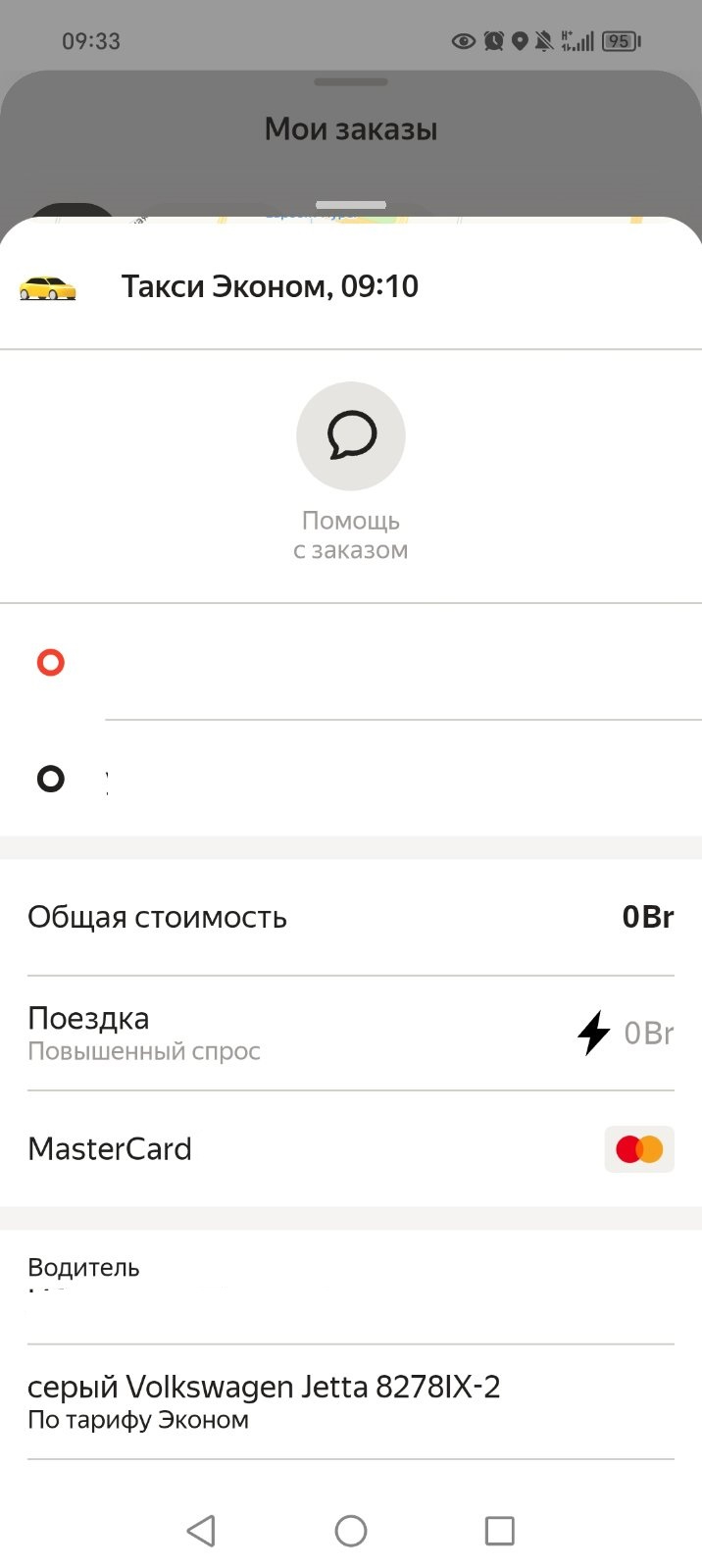Go to the Android home screen
702x1568 pixels.
point(350,1530)
